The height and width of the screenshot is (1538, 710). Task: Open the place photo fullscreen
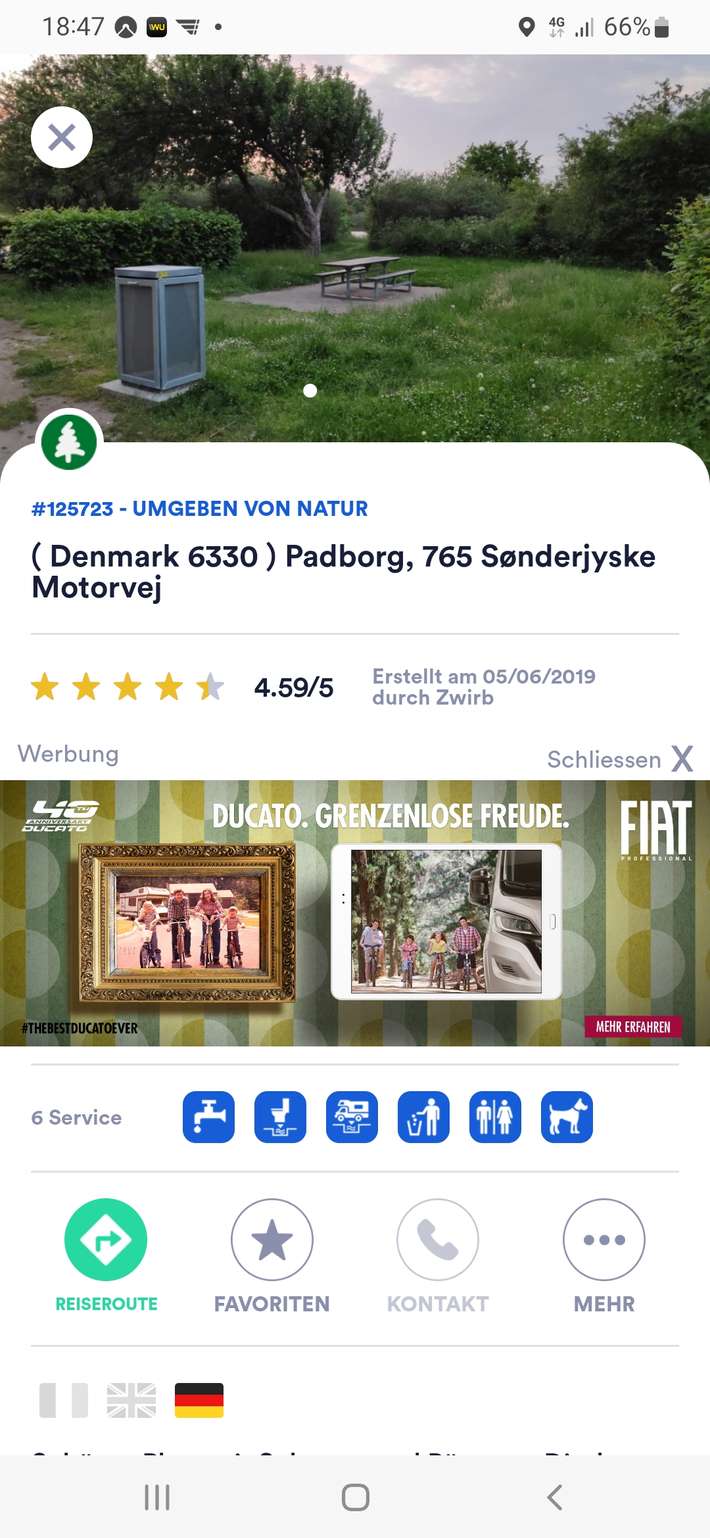(x=400, y=250)
